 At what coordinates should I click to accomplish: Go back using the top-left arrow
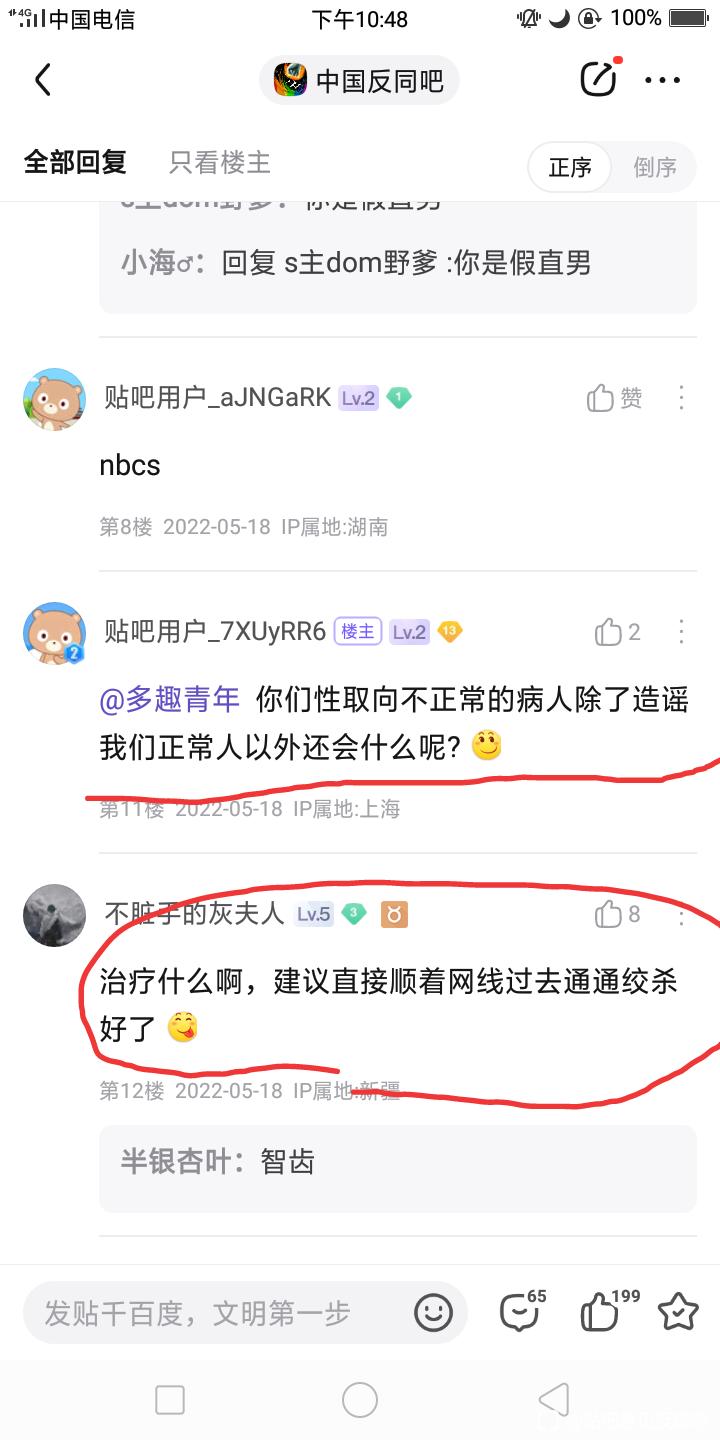[43, 80]
